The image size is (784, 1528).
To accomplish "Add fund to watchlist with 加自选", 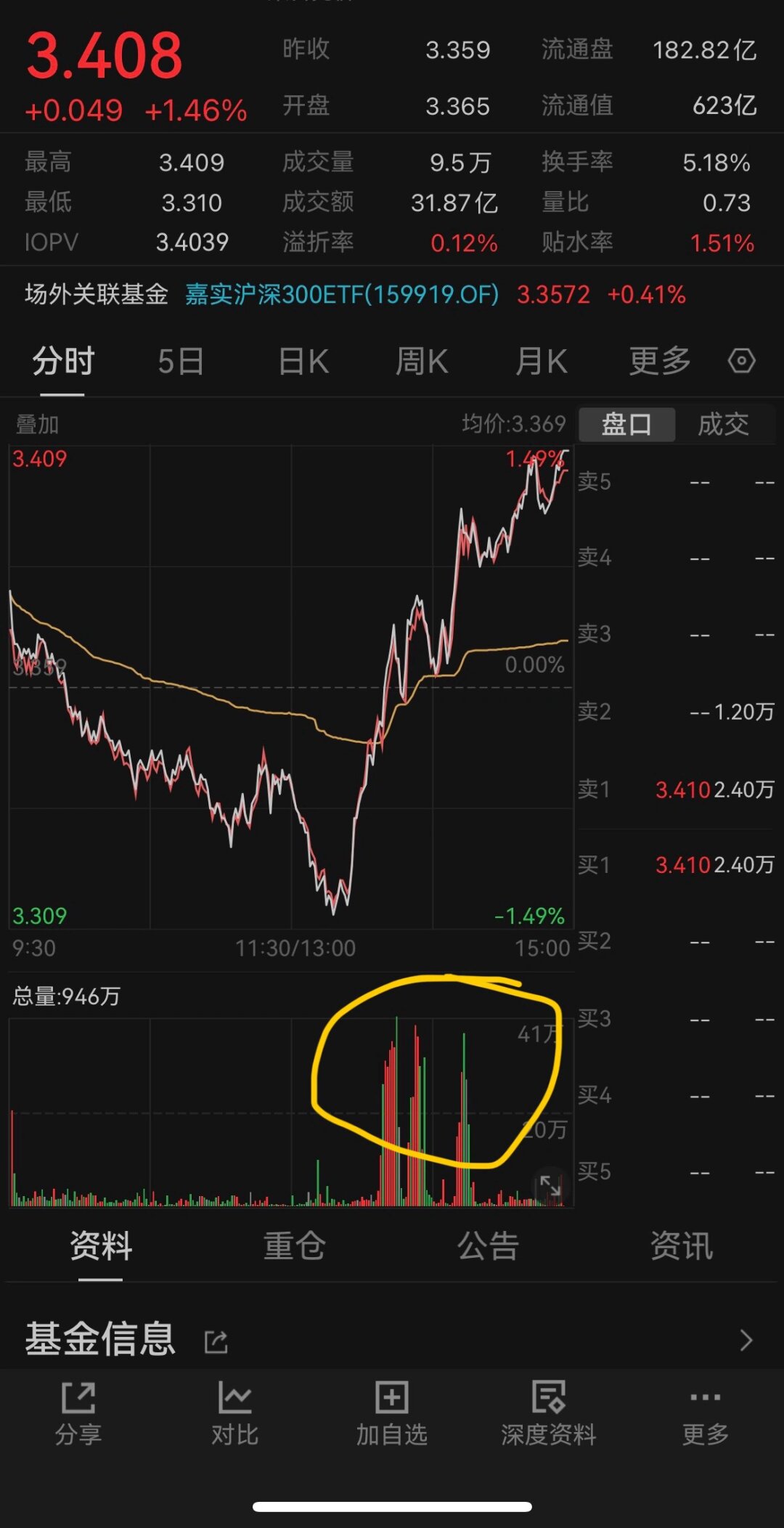I will click(391, 1413).
